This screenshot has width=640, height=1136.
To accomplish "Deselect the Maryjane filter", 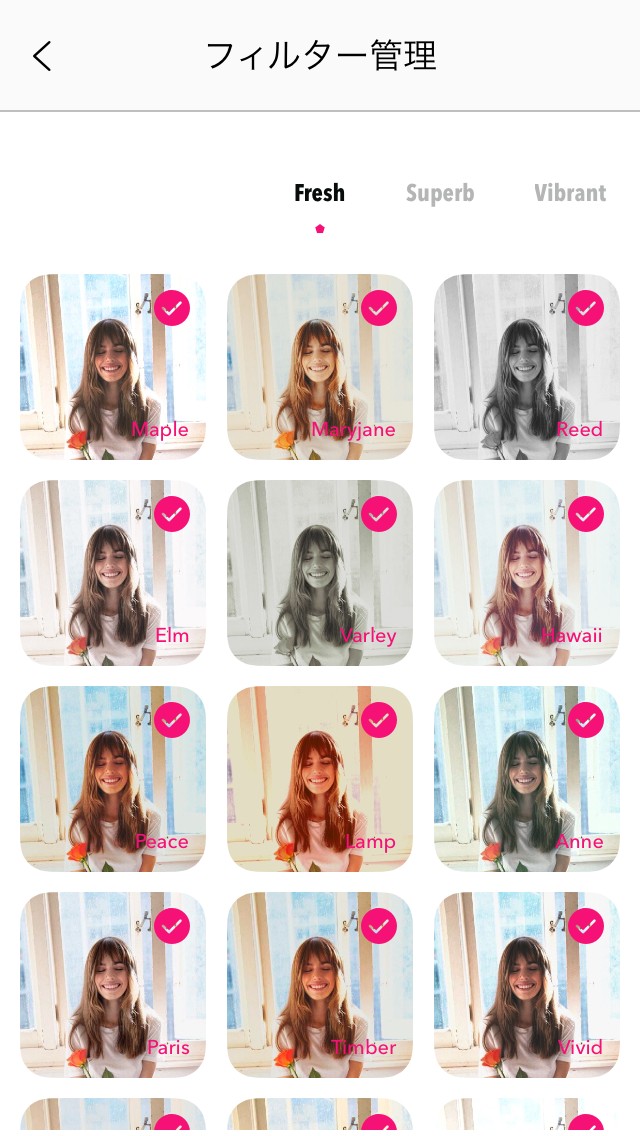I will pyautogui.click(x=379, y=308).
